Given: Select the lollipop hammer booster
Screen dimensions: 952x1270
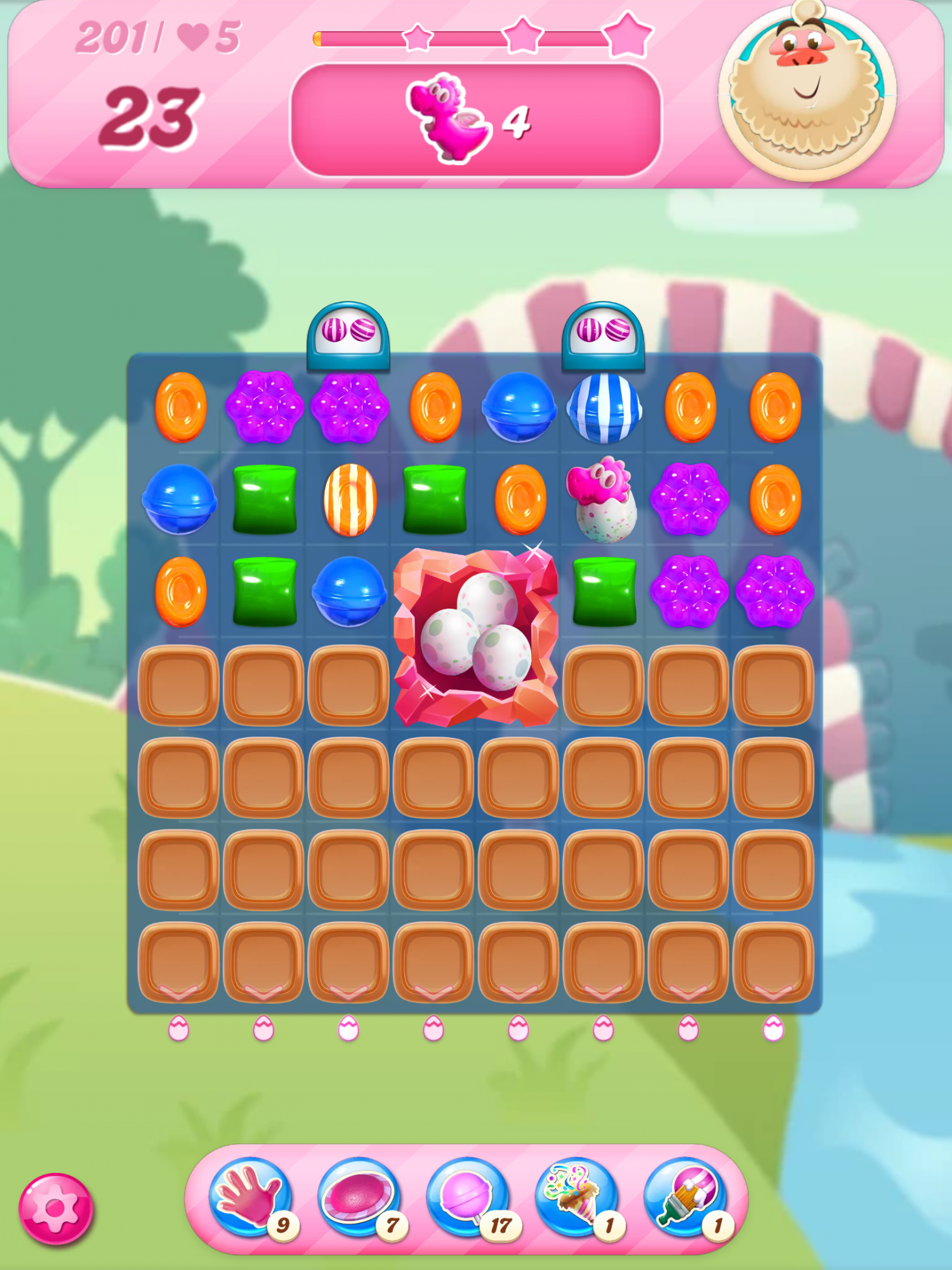Looking at the screenshot, I should (468, 1196).
